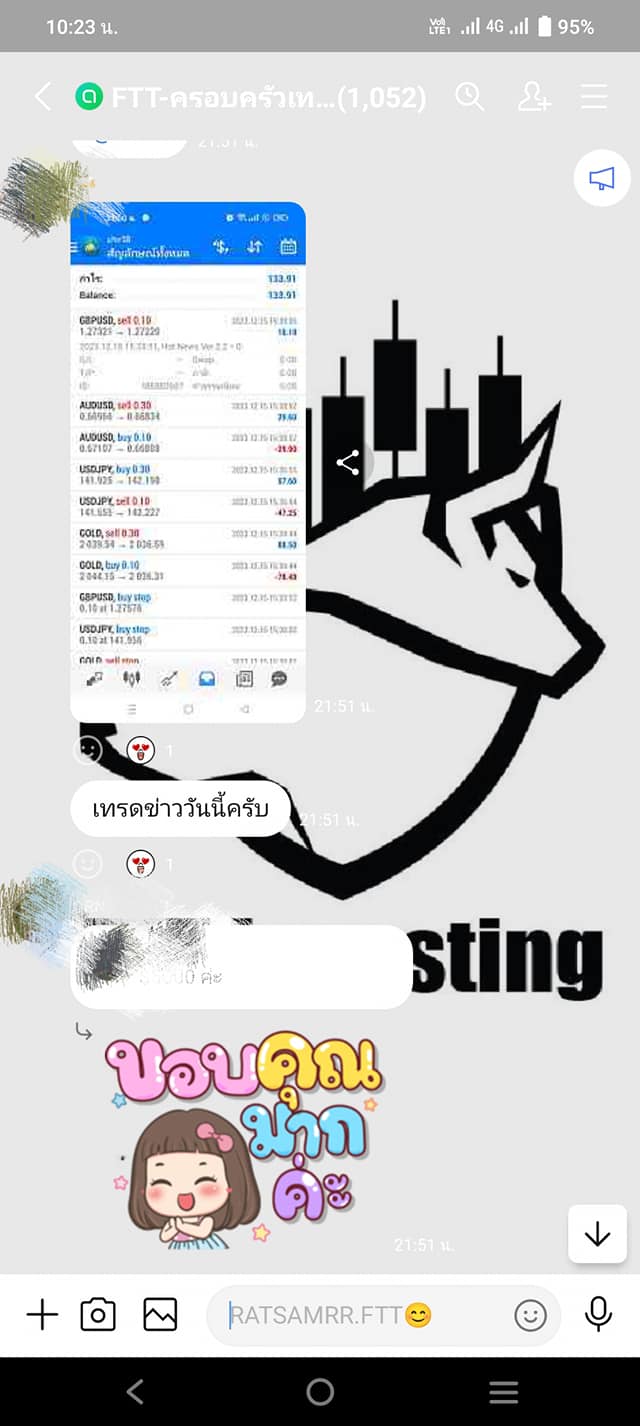
Task: Open the sticker and emoji picker
Action: 530,1315
